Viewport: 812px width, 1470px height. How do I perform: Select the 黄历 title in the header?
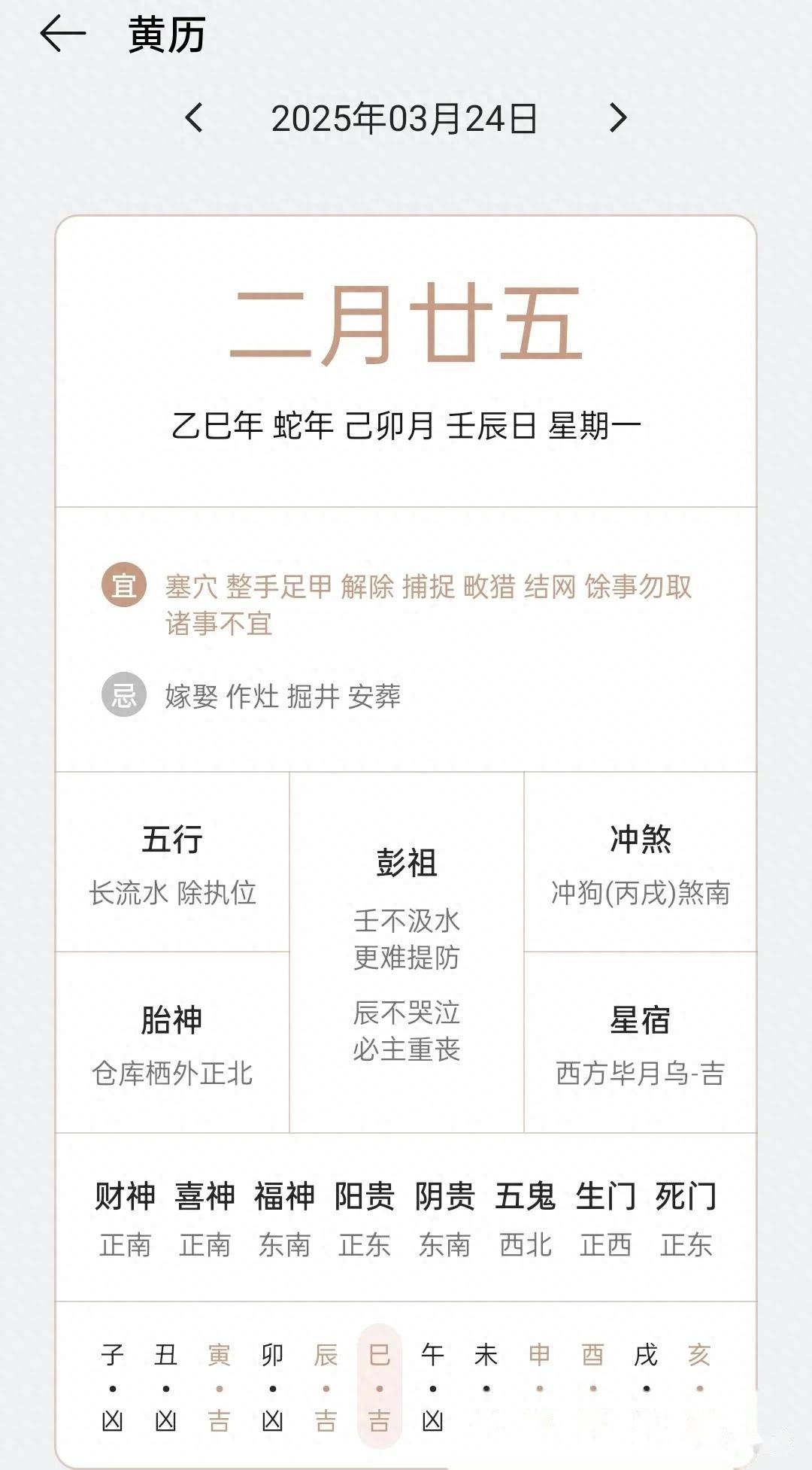(x=164, y=33)
